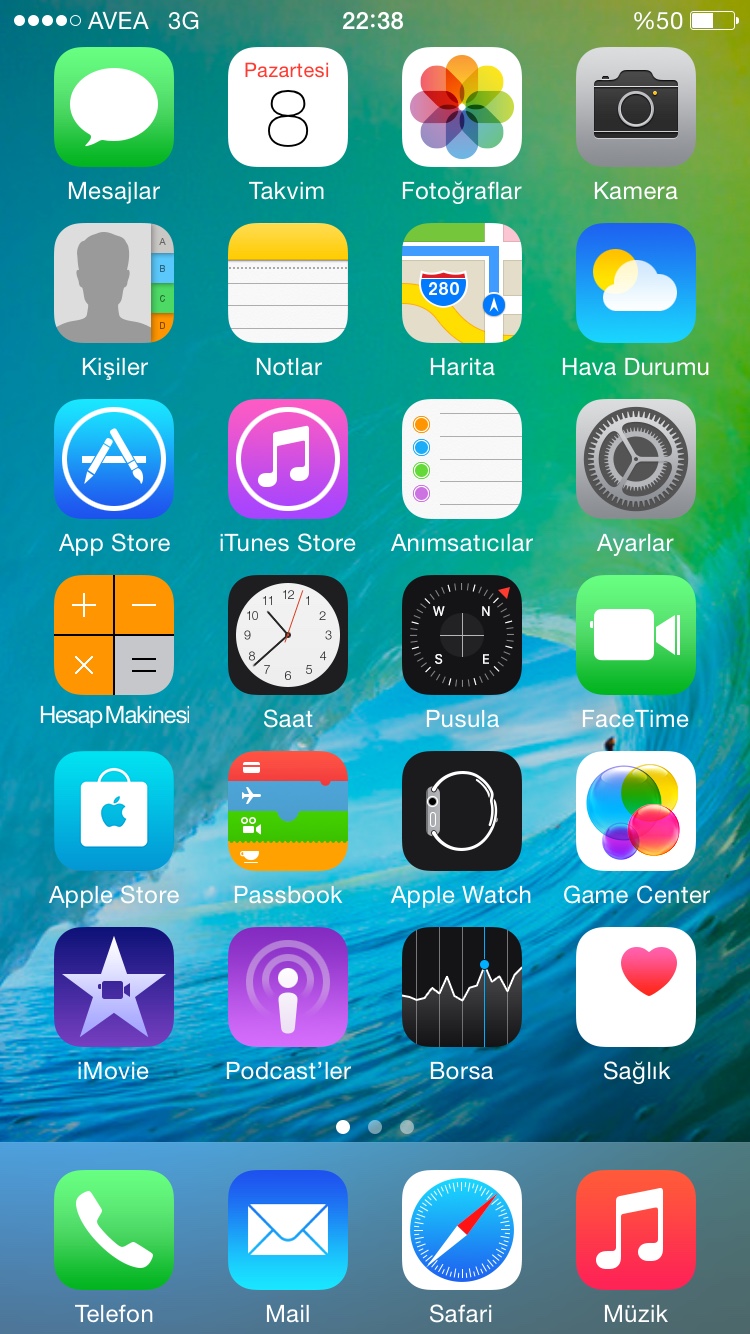Launch Fotoğraflar photos app
This screenshot has width=750, height=1334.
(462, 107)
